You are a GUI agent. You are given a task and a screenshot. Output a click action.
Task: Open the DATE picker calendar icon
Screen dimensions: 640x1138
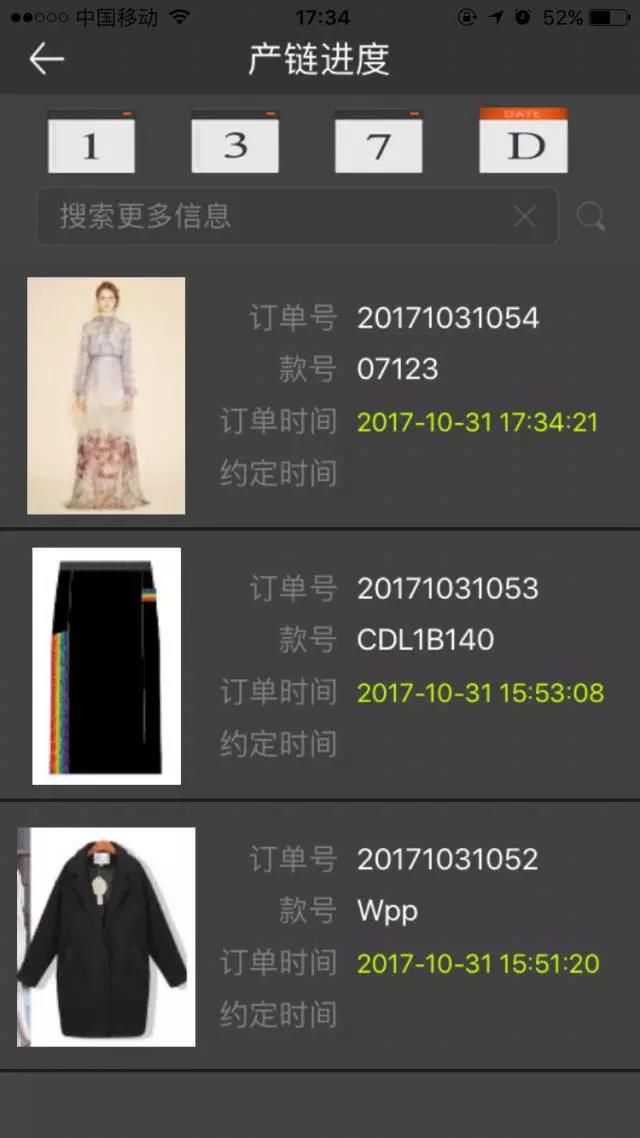(523, 142)
